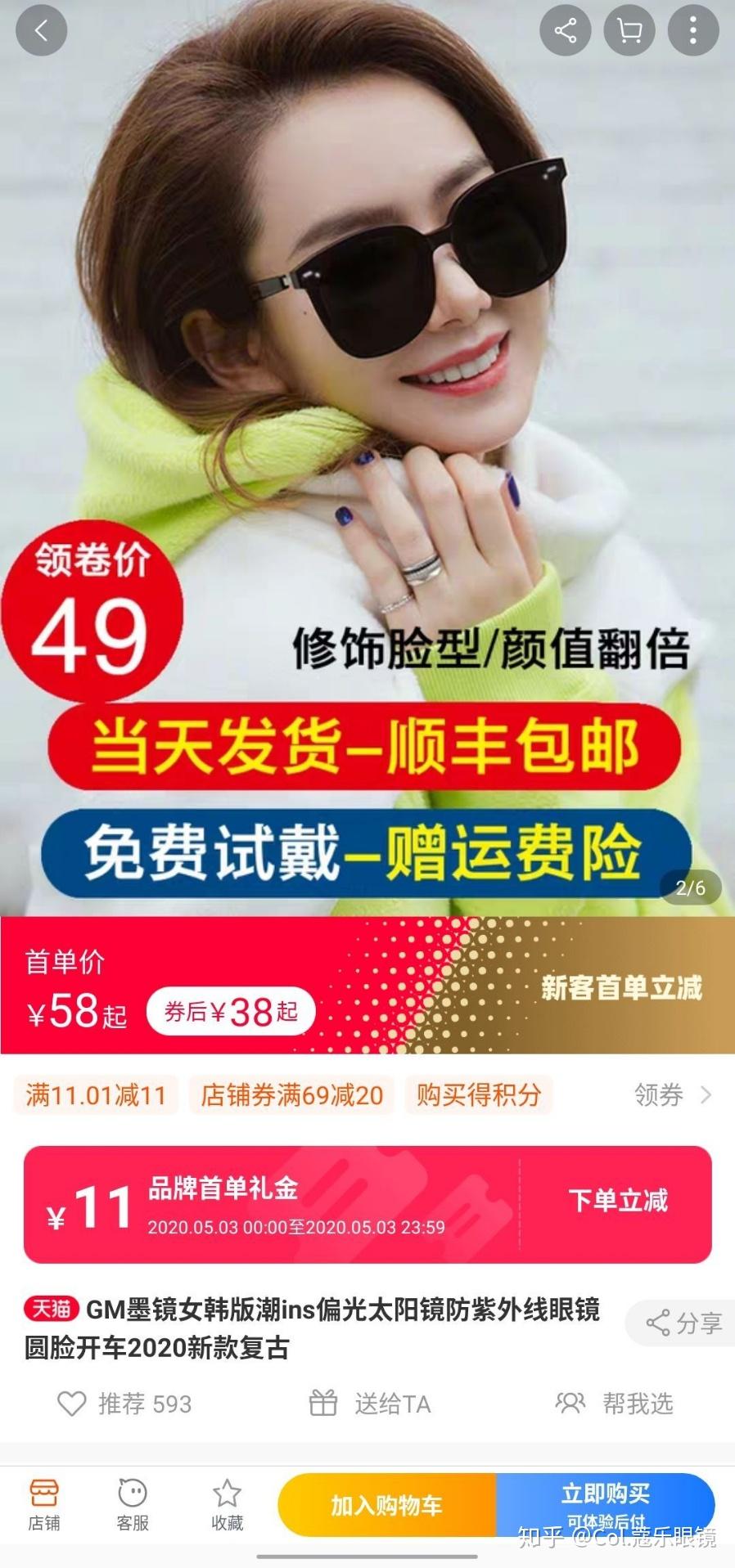Tap 加入购物车 button
This screenshot has width=735, height=1568.
[x=387, y=1505]
